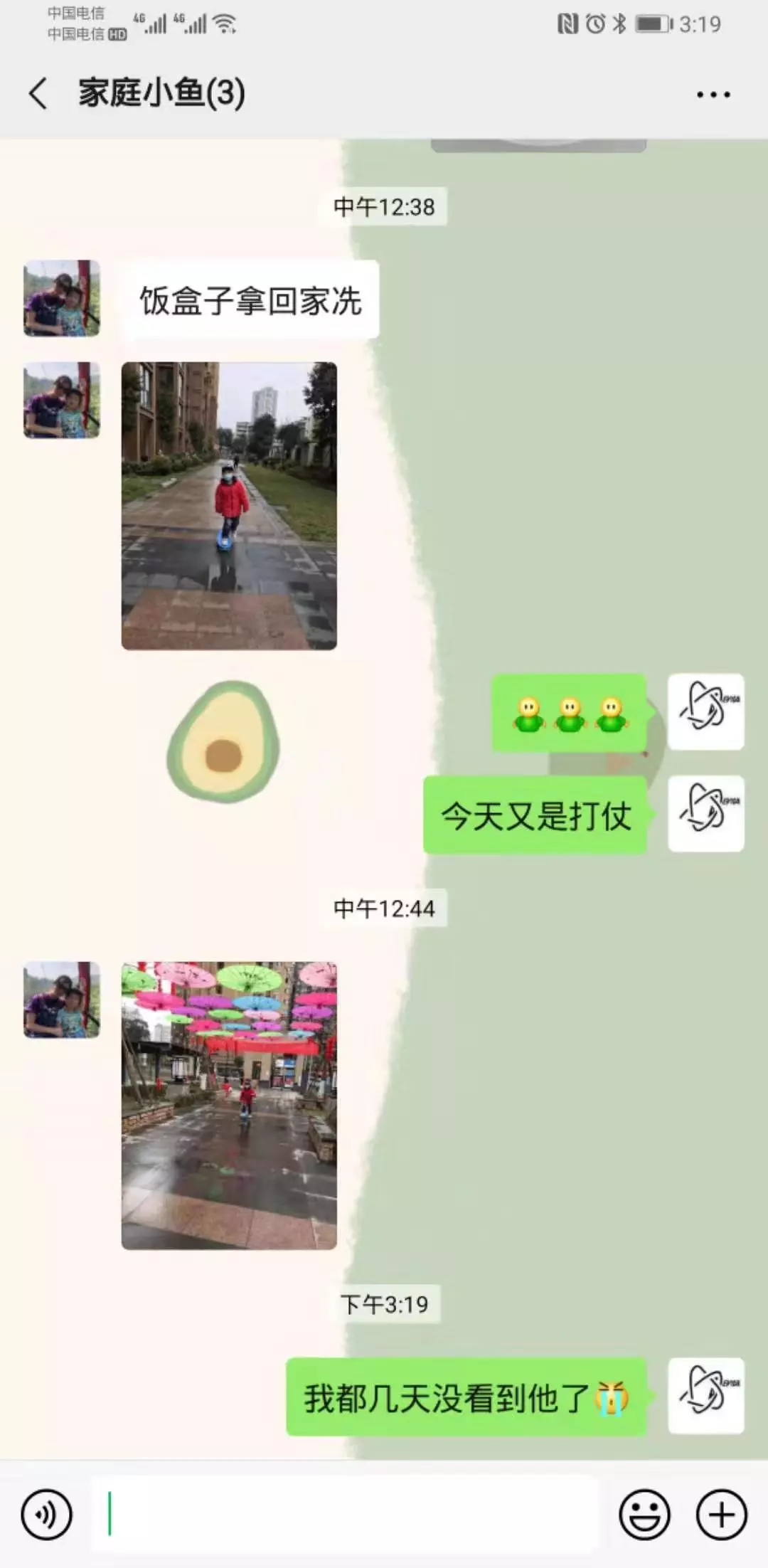This screenshot has height=1568, width=768.
Task: Open sender avatar beside 饭盒子拿回家洗
Action: click(x=62, y=298)
